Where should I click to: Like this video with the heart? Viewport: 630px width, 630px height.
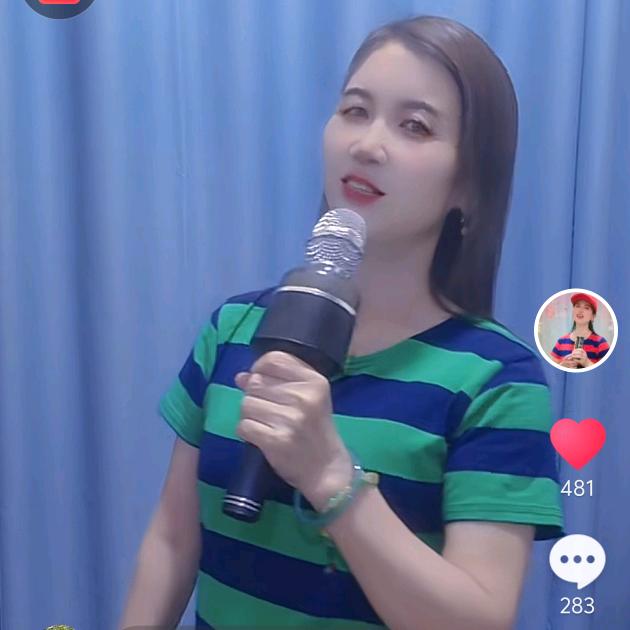pos(578,443)
